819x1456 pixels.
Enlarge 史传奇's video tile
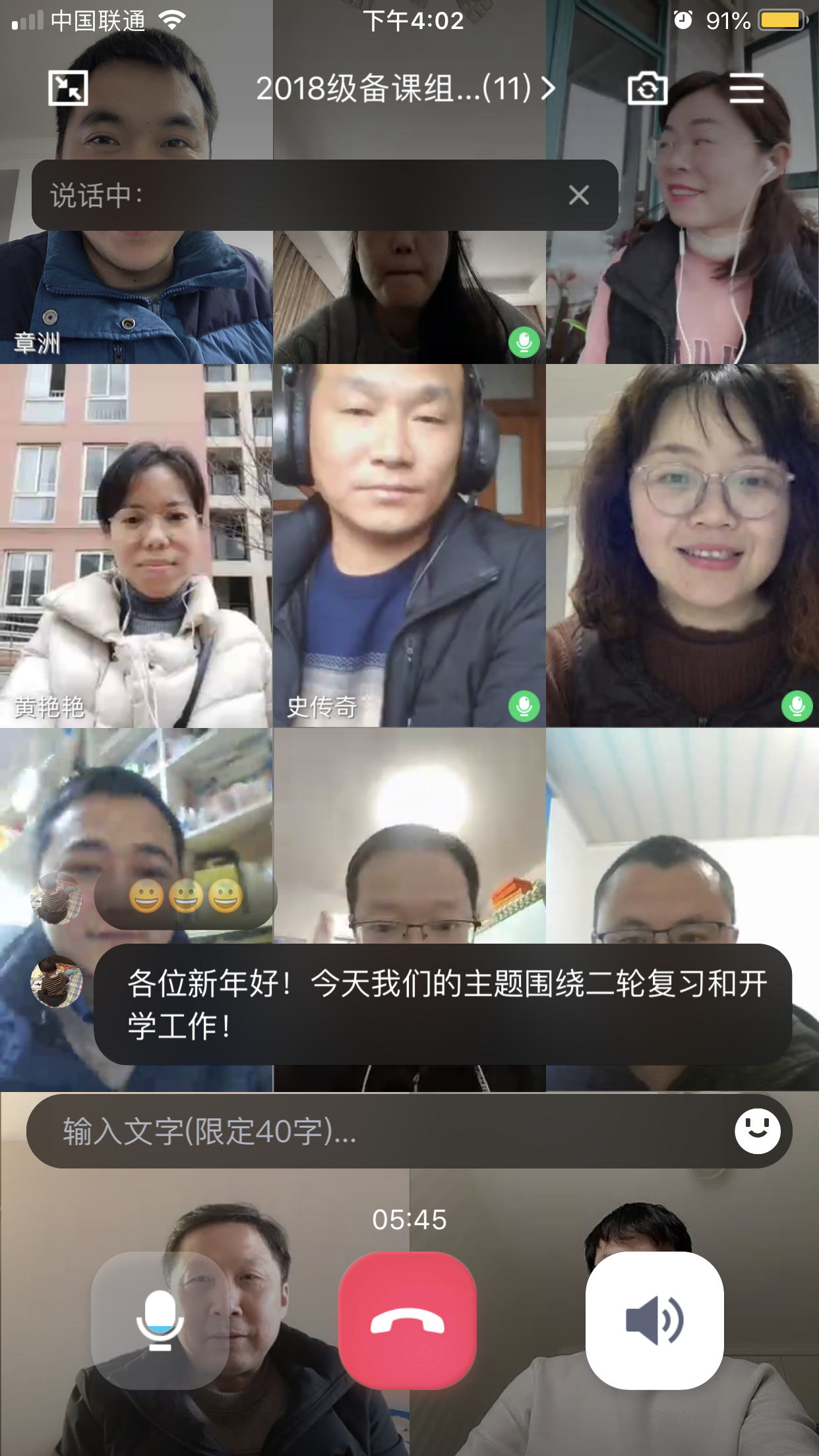click(x=409, y=547)
